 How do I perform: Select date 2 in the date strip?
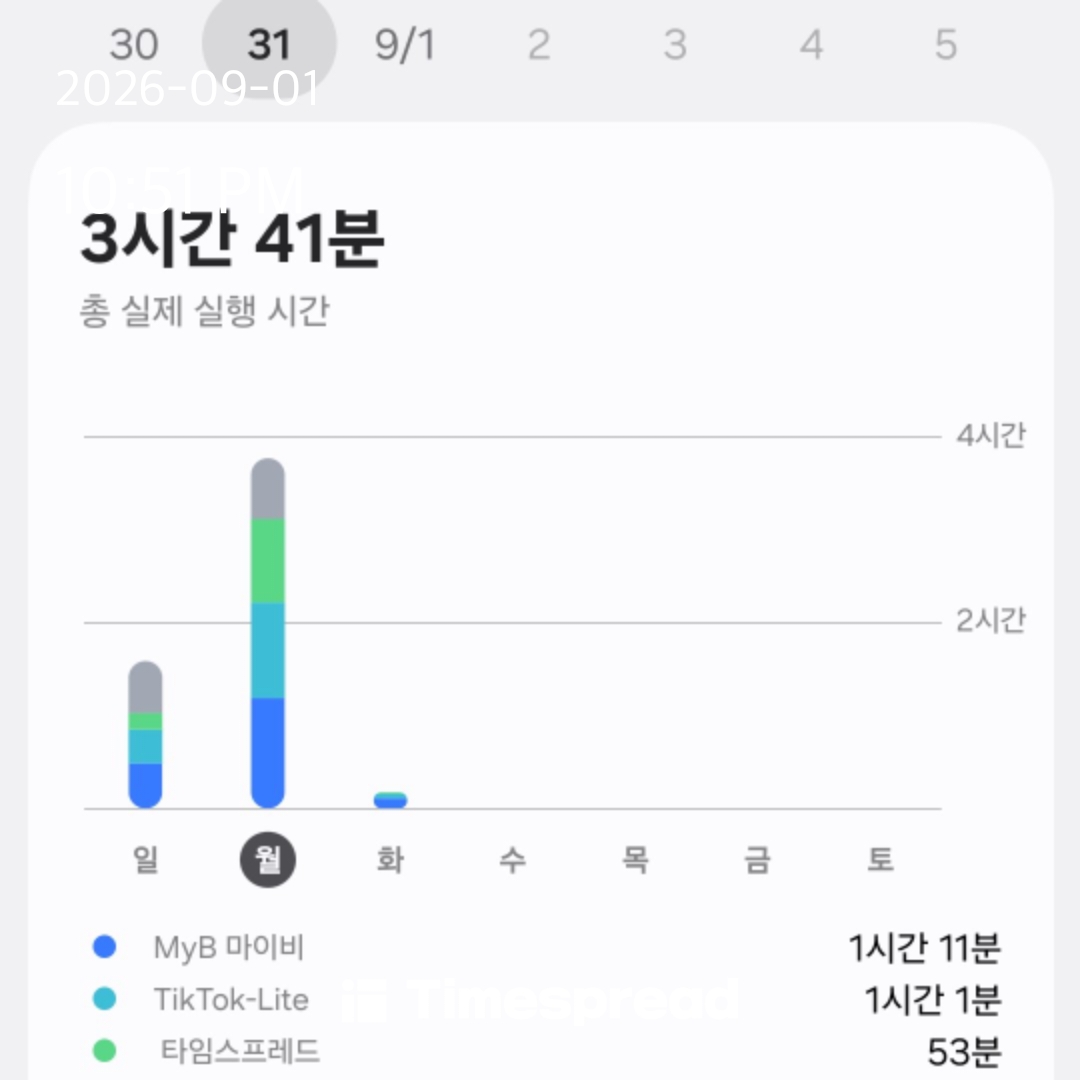pyautogui.click(x=539, y=45)
